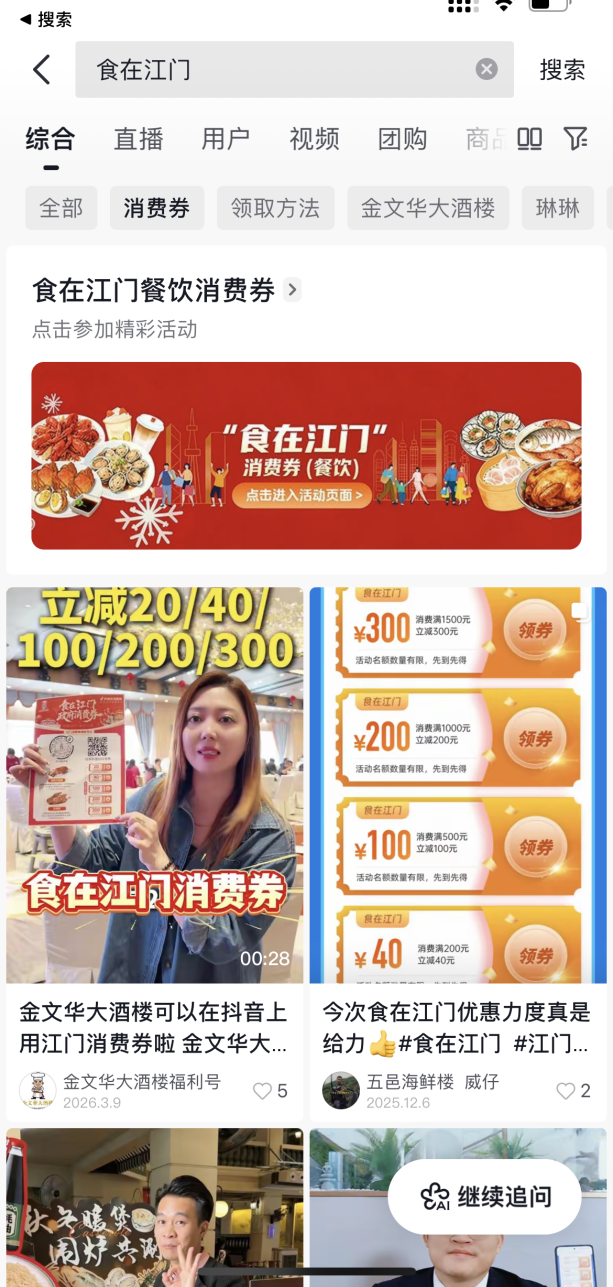Open the 食在江门消费券 red banner

pos(306,455)
